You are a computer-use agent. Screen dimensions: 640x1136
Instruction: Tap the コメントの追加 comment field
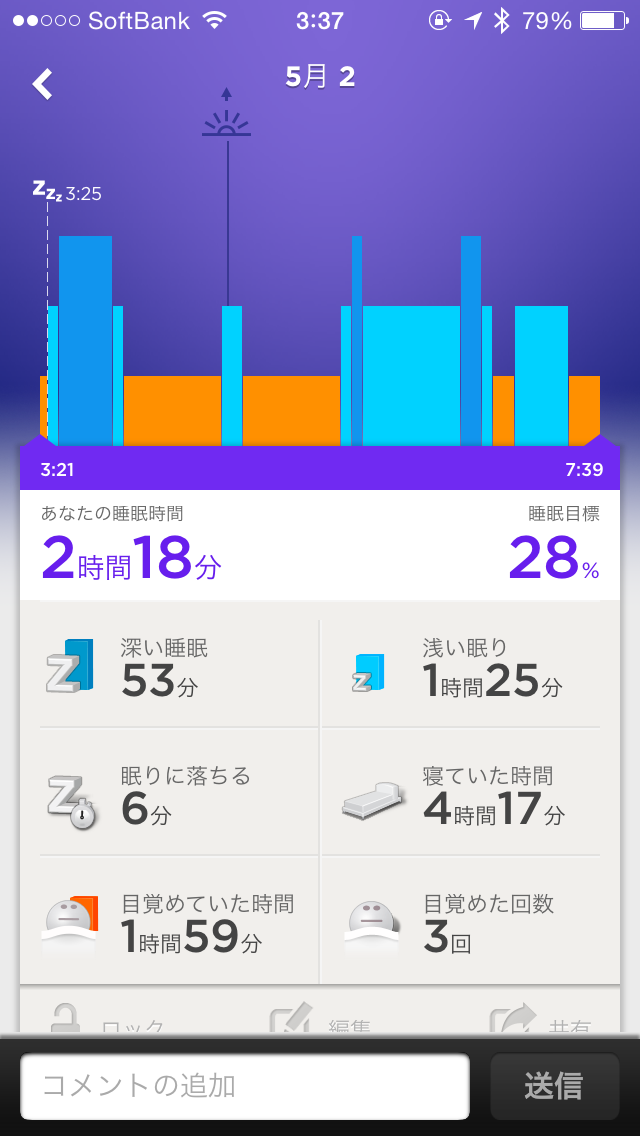[x=245, y=1086]
